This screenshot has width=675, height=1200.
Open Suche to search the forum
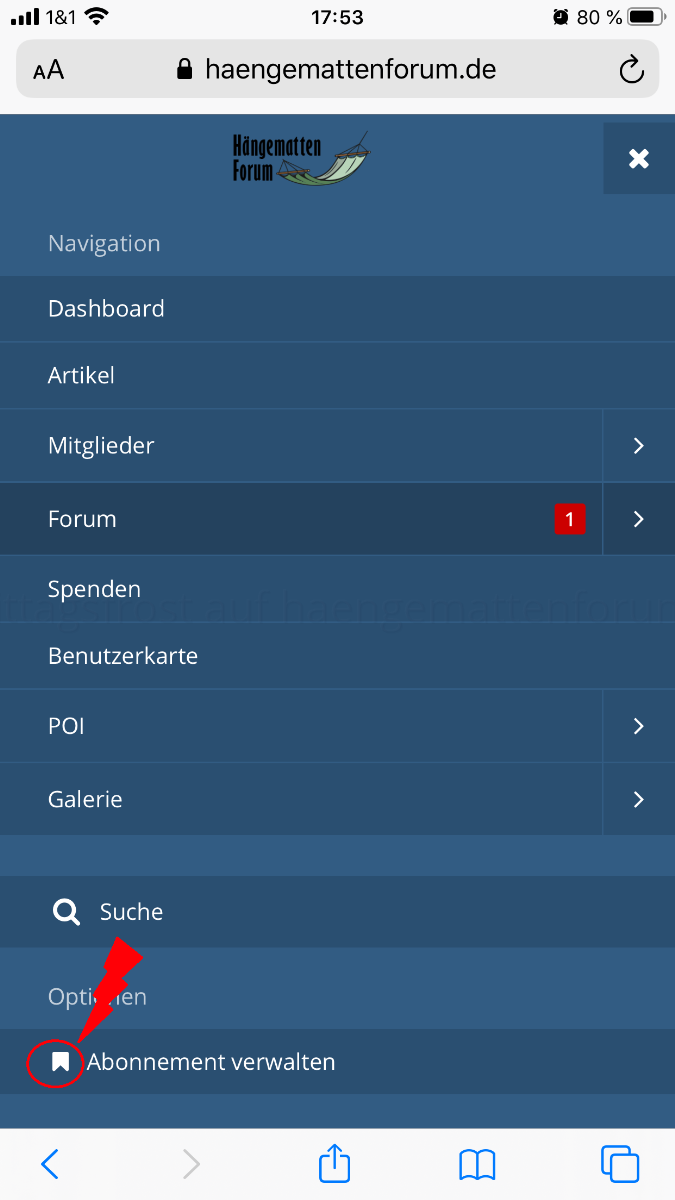click(130, 912)
